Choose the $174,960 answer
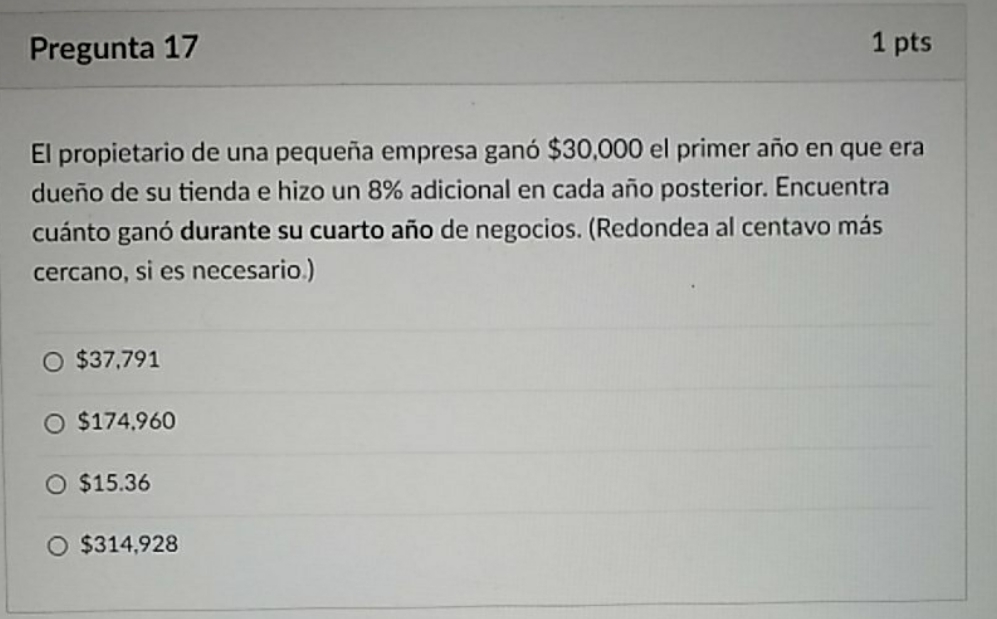 (55, 423)
